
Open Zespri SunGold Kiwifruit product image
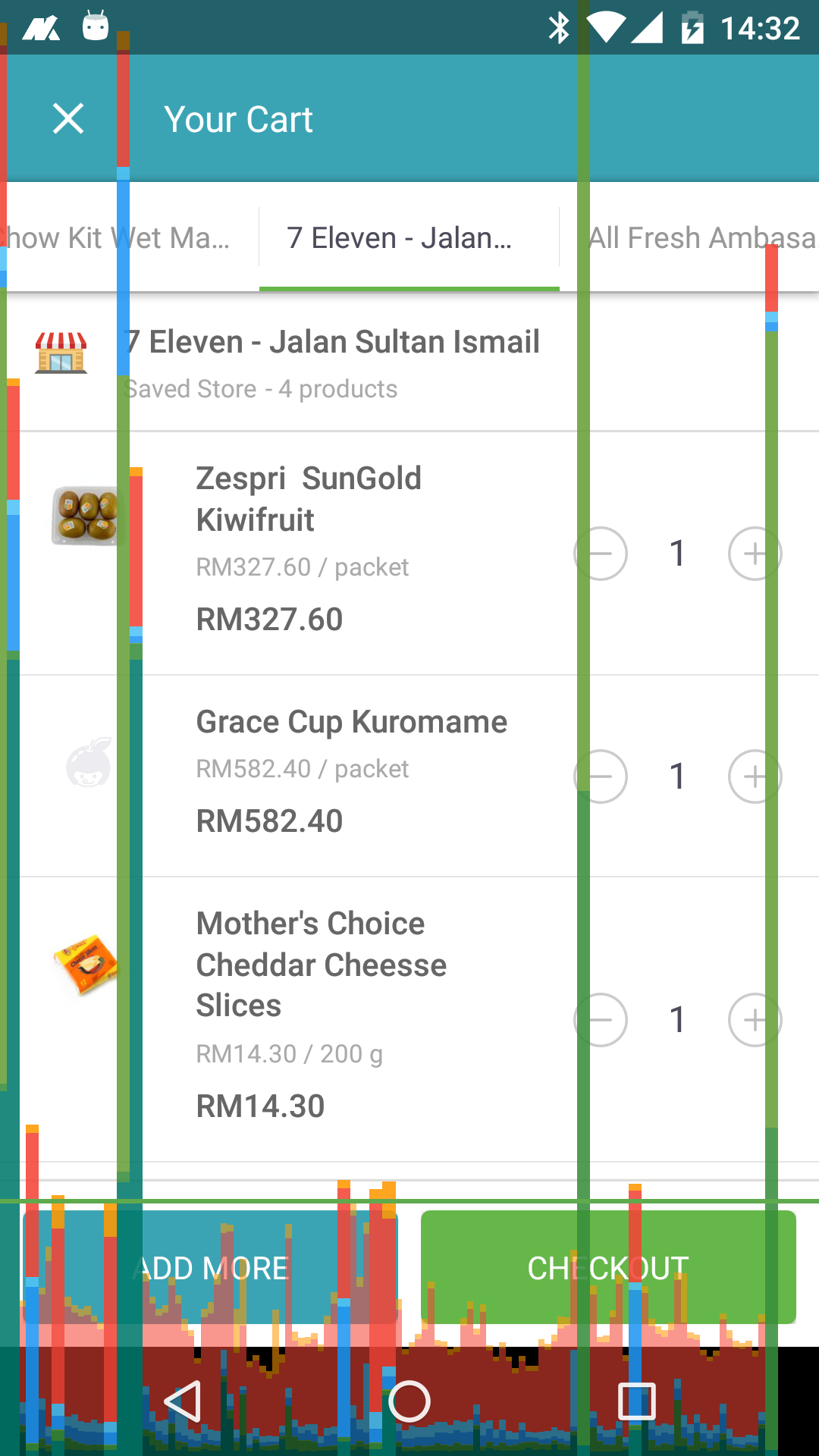pyautogui.click(x=87, y=516)
